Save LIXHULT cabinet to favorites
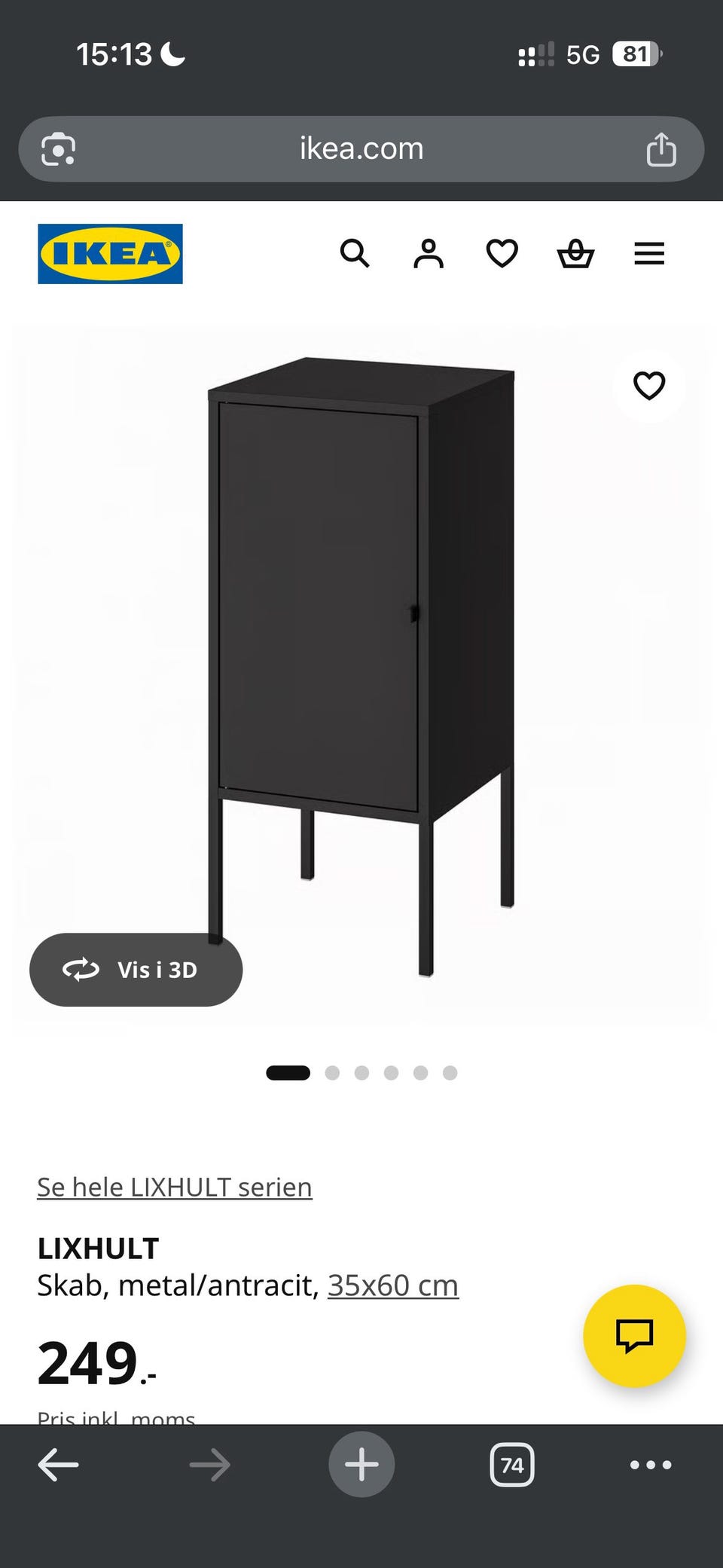The image size is (723, 1568). click(649, 386)
